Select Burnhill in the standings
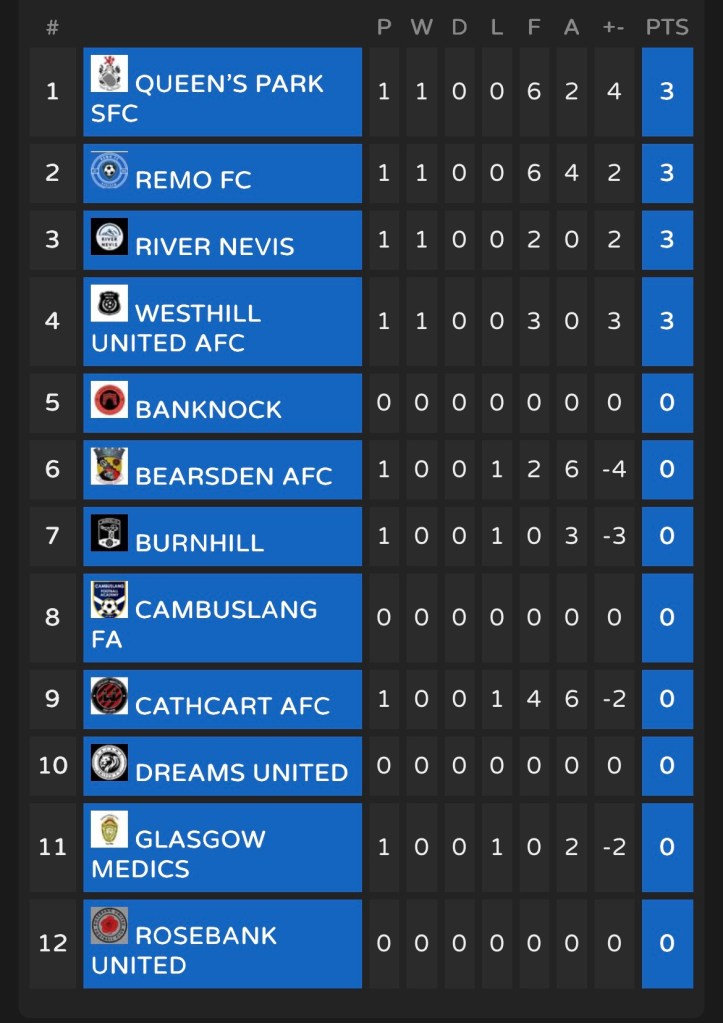The image size is (723, 1023). point(222,536)
